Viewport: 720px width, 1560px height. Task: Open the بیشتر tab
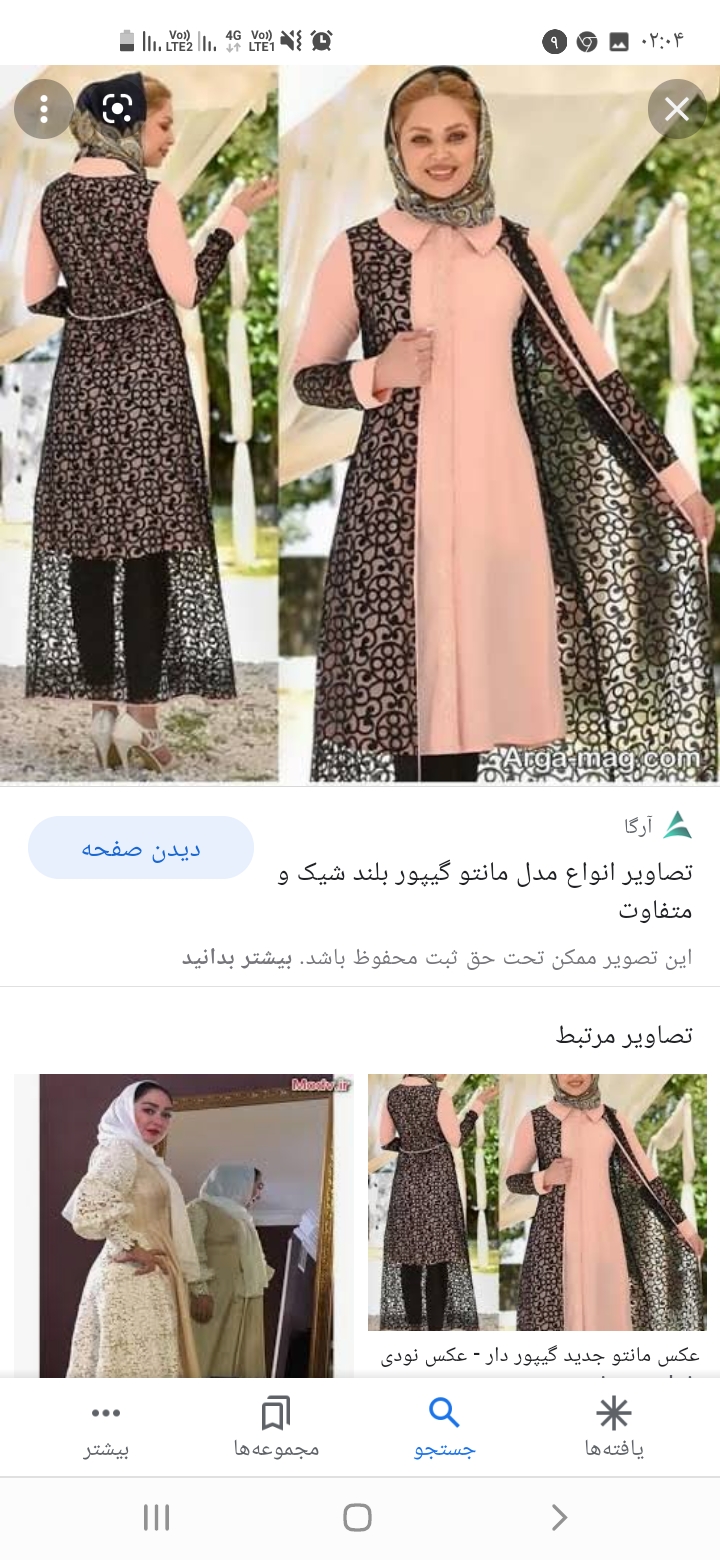point(106,1427)
